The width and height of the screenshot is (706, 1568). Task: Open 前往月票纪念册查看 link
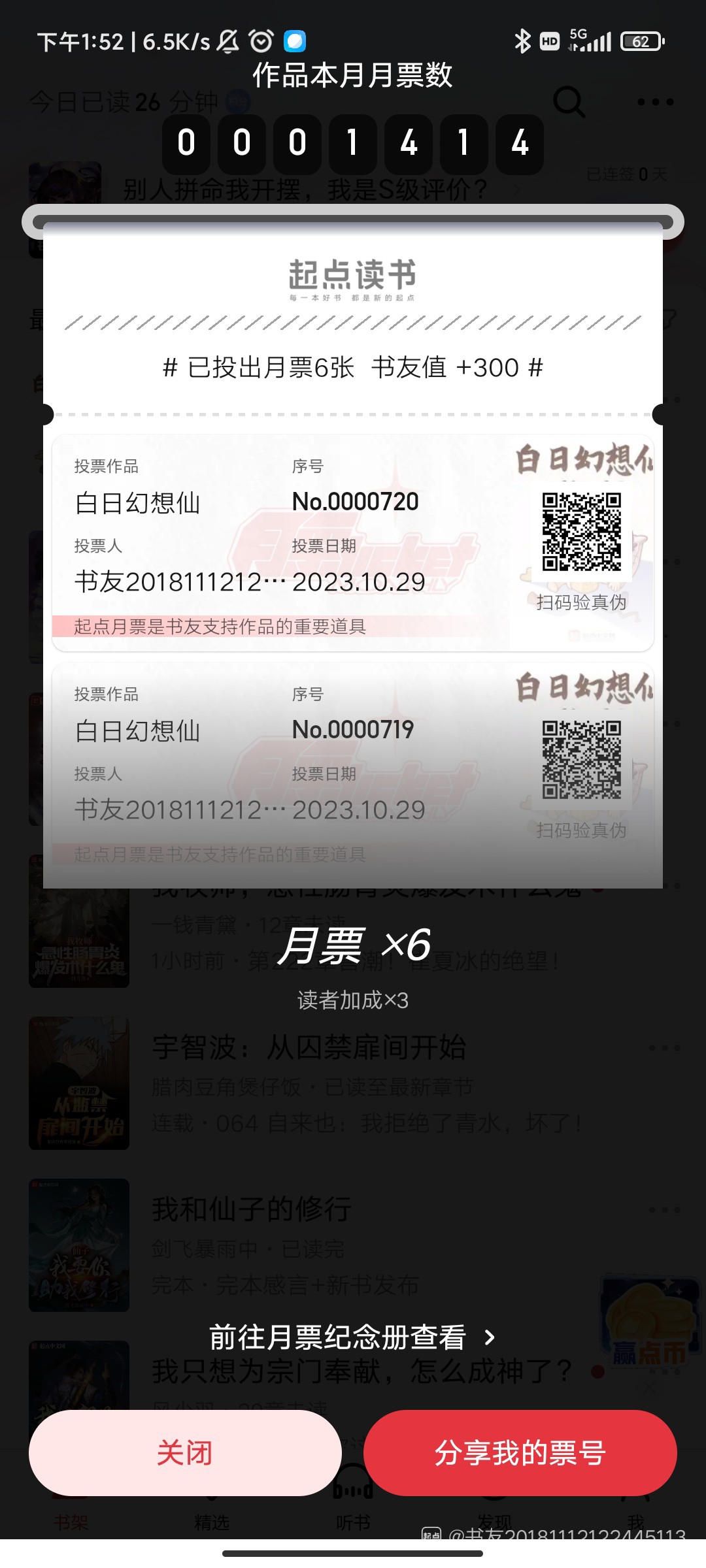352,1337
